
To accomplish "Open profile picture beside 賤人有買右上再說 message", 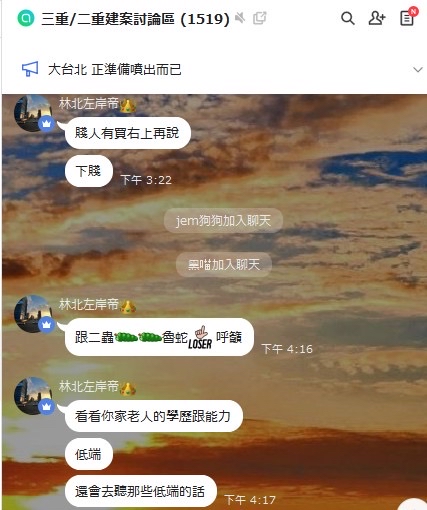I will tap(33, 113).
